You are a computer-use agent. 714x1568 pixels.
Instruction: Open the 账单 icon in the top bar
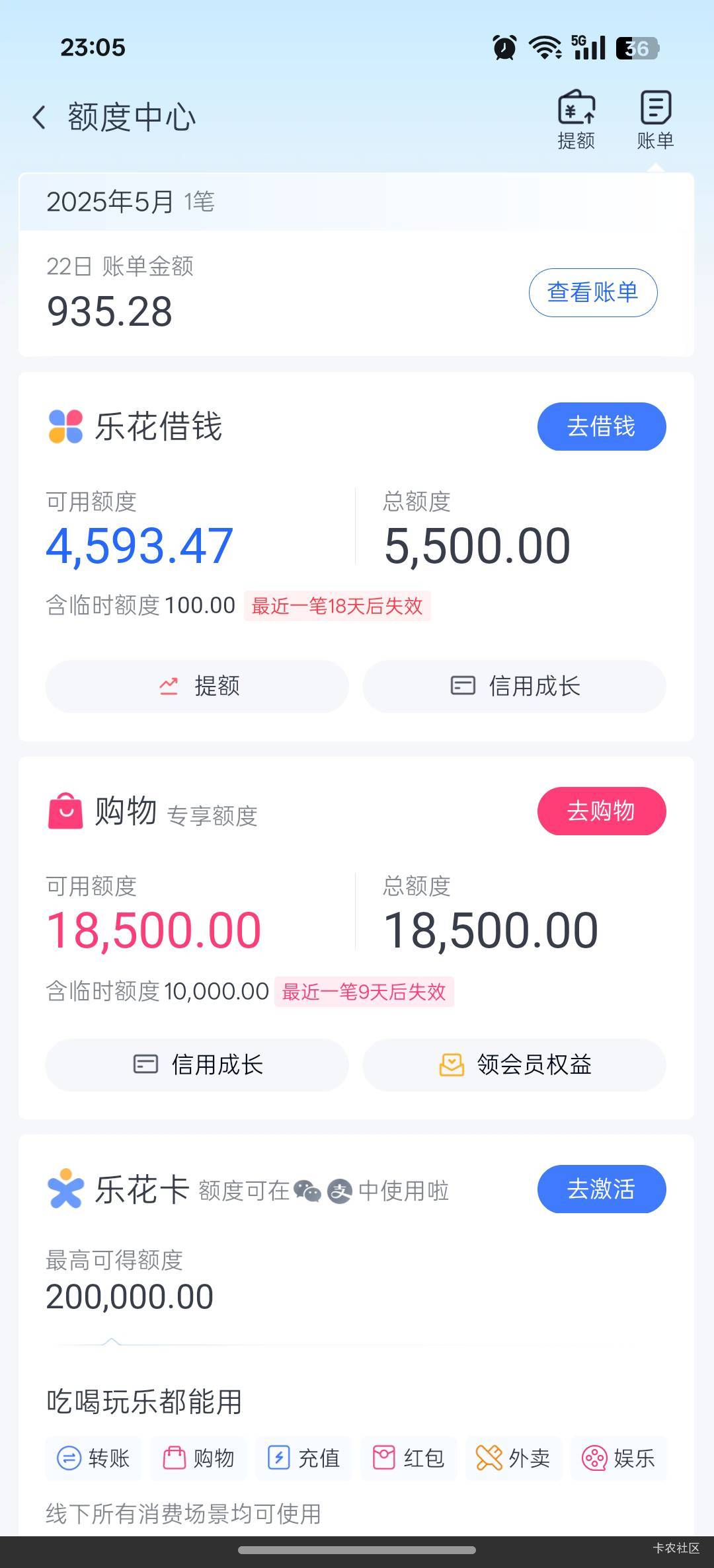(x=655, y=120)
